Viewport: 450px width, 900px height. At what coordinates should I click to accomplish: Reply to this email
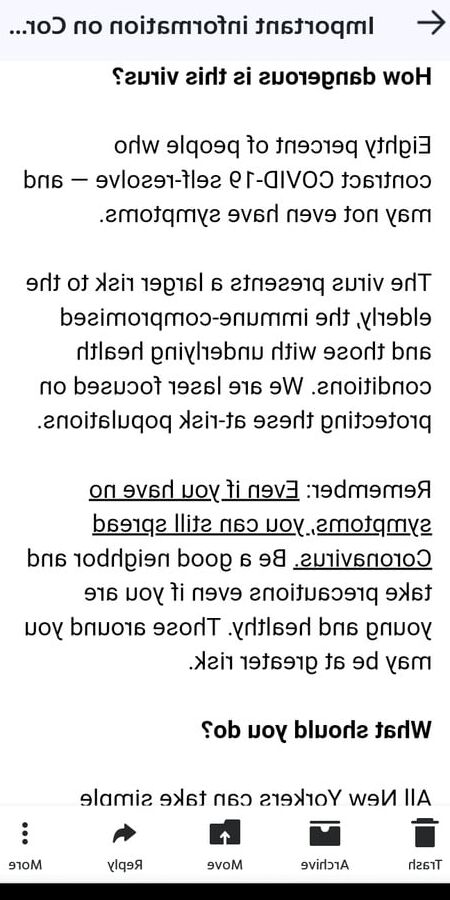tap(125, 844)
